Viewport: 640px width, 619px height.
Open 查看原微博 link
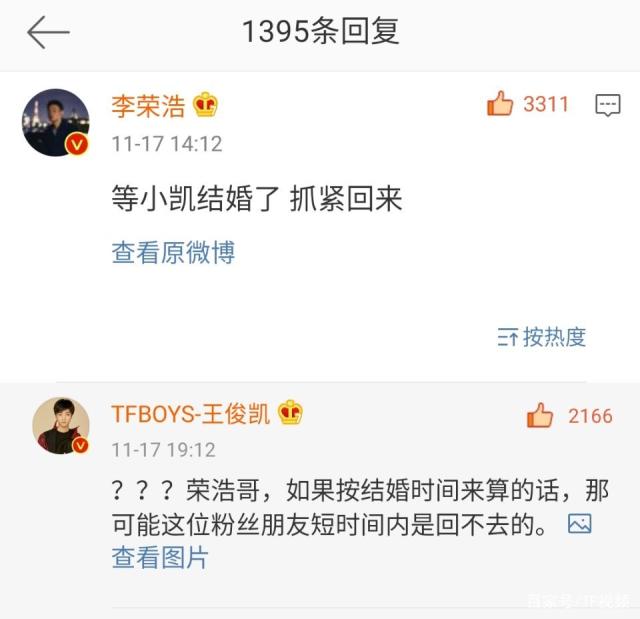[173, 253]
